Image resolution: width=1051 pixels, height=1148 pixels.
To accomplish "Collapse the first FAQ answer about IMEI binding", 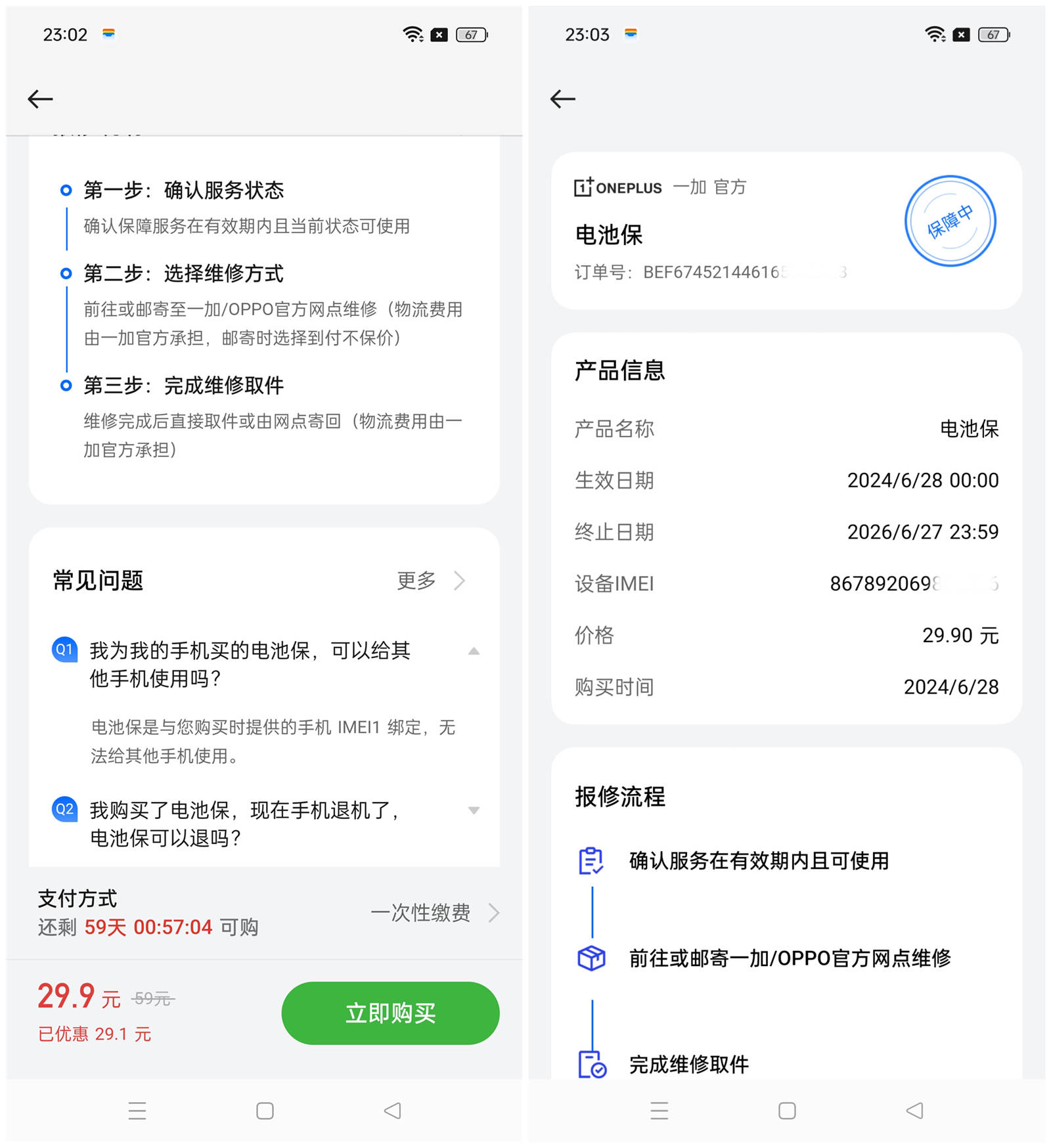I will (474, 651).
